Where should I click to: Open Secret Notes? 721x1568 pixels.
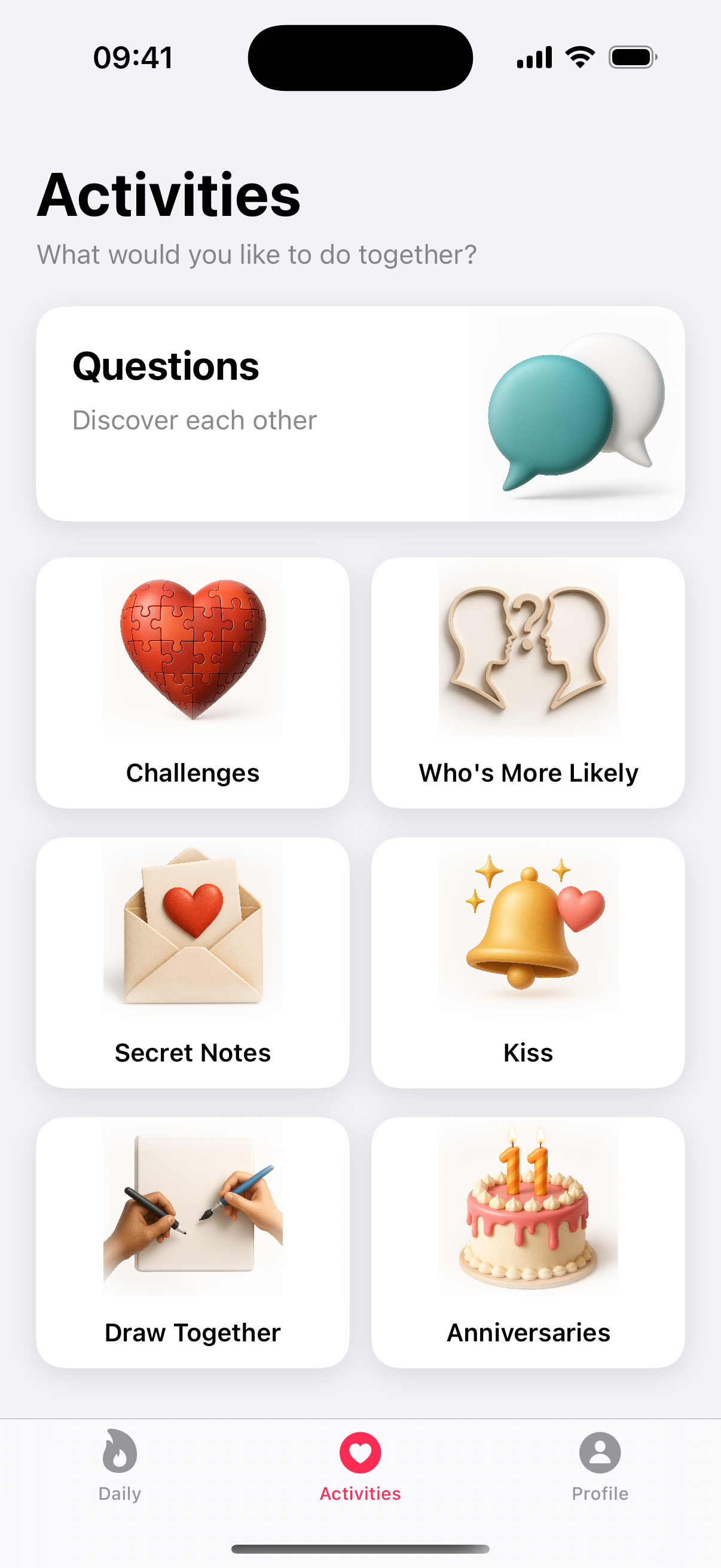(x=193, y=963)
